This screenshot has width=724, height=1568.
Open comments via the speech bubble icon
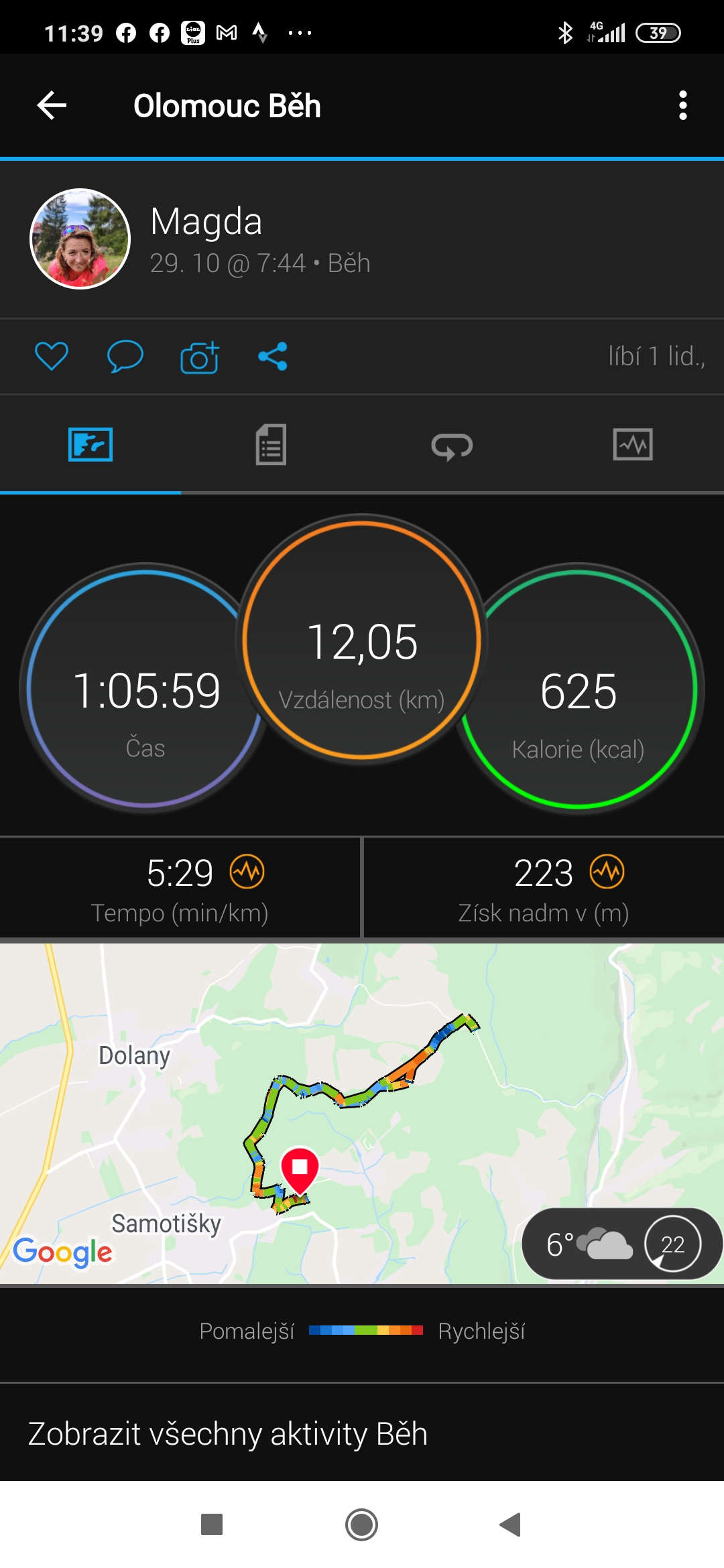click(x=125, y=356)
